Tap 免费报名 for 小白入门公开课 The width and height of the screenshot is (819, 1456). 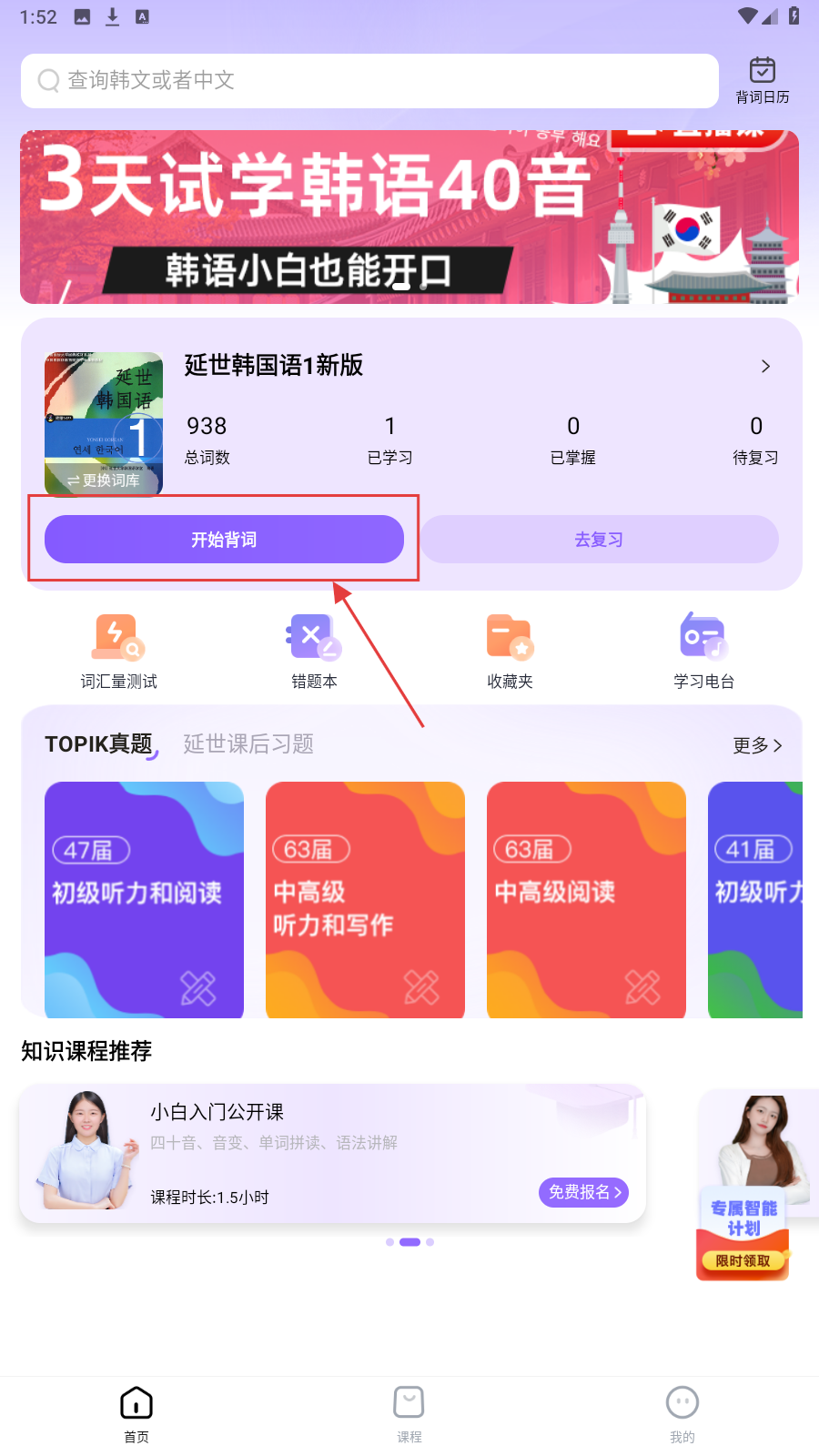coord(583,1192)
